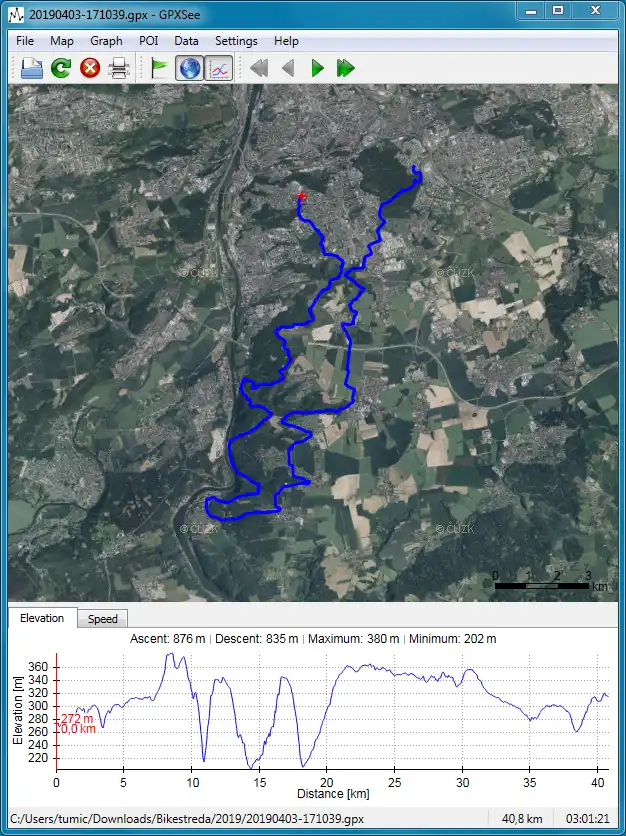The image size is (626, 836).
Task: Close the GPXSee window
Action: (x=596, y=10)
